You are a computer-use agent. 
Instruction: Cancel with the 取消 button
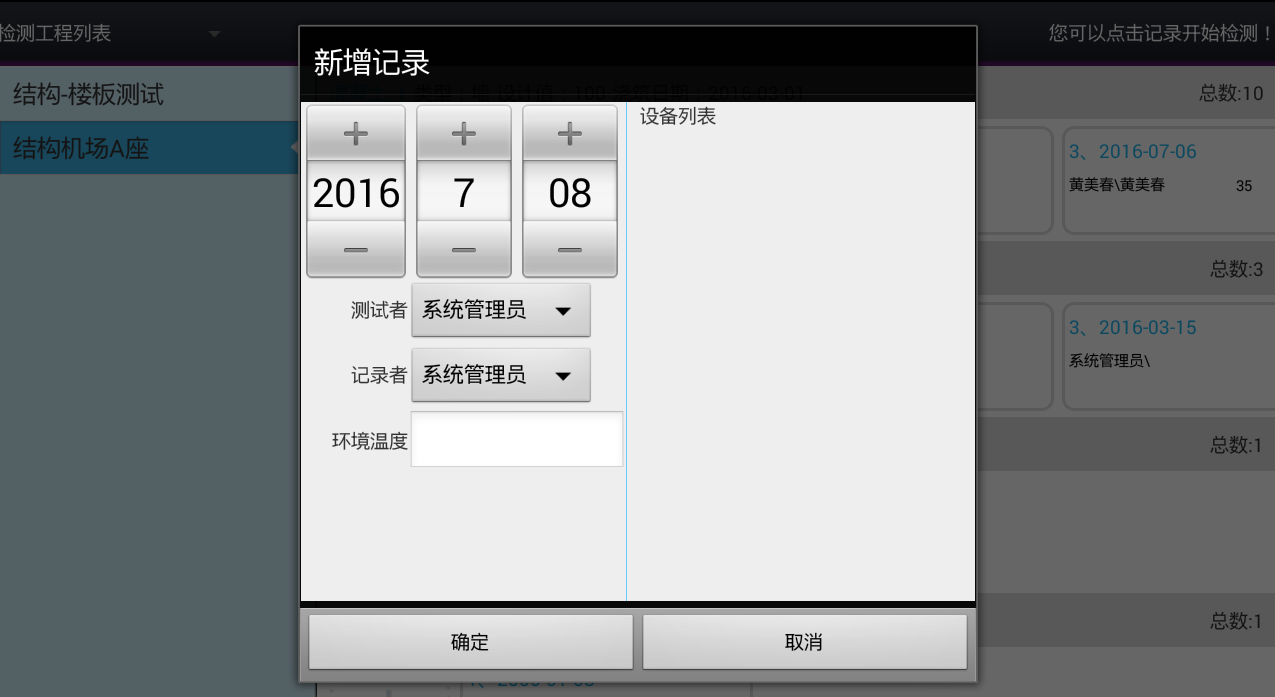pos(804,642)
